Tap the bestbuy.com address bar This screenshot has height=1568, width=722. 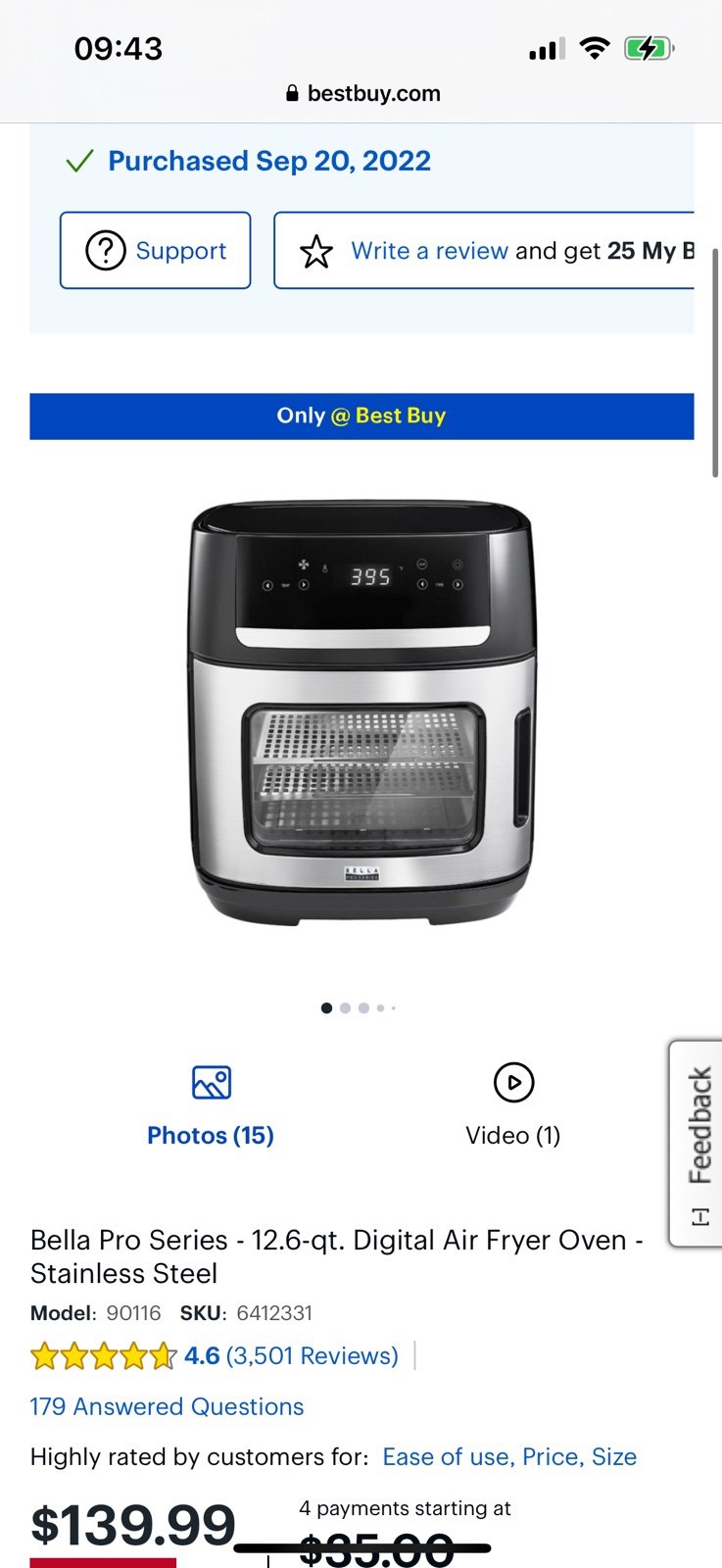(361, 94)
